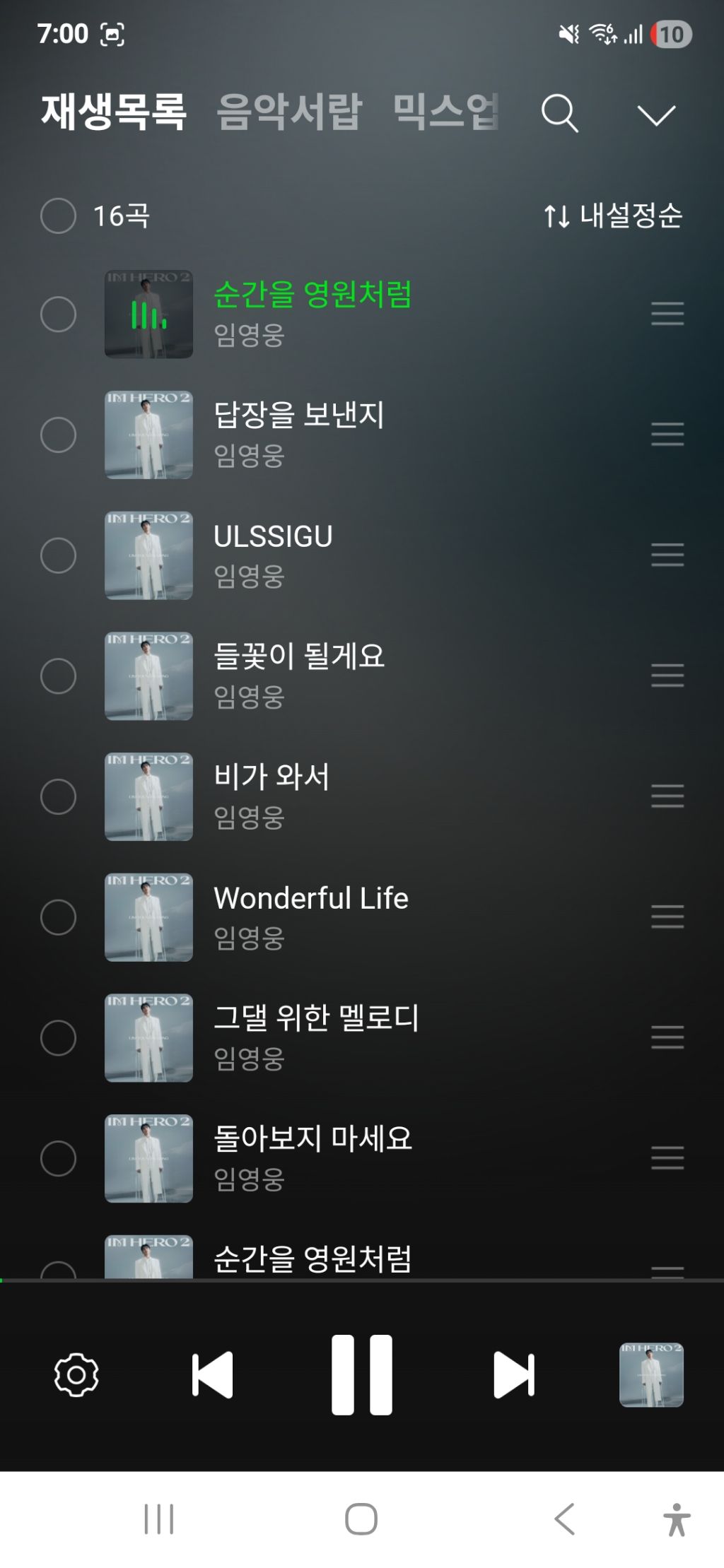The image size is (724, 1568).
Task: Play the song 답장을 보낸지
Action: pos(299,415)
